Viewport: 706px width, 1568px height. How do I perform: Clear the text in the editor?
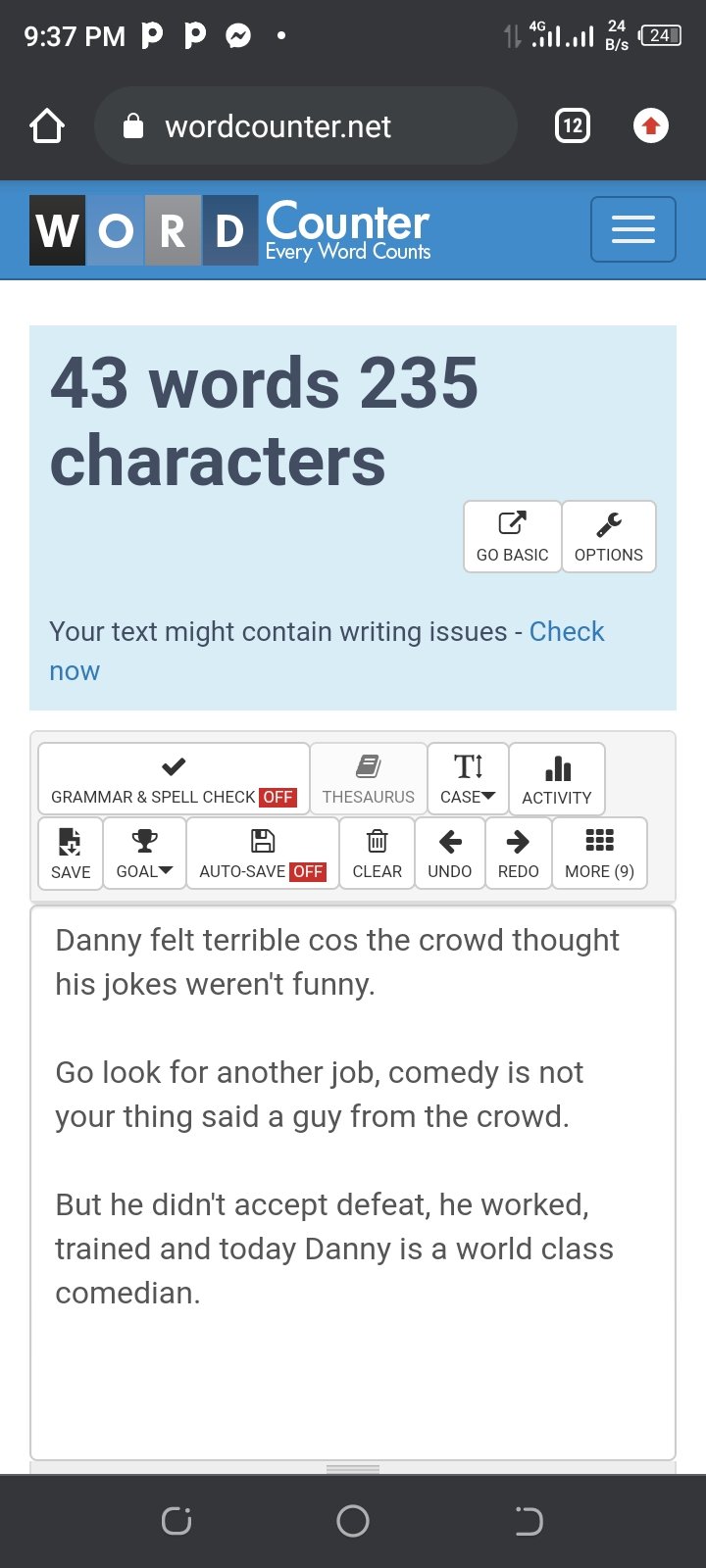click(378, 854)
